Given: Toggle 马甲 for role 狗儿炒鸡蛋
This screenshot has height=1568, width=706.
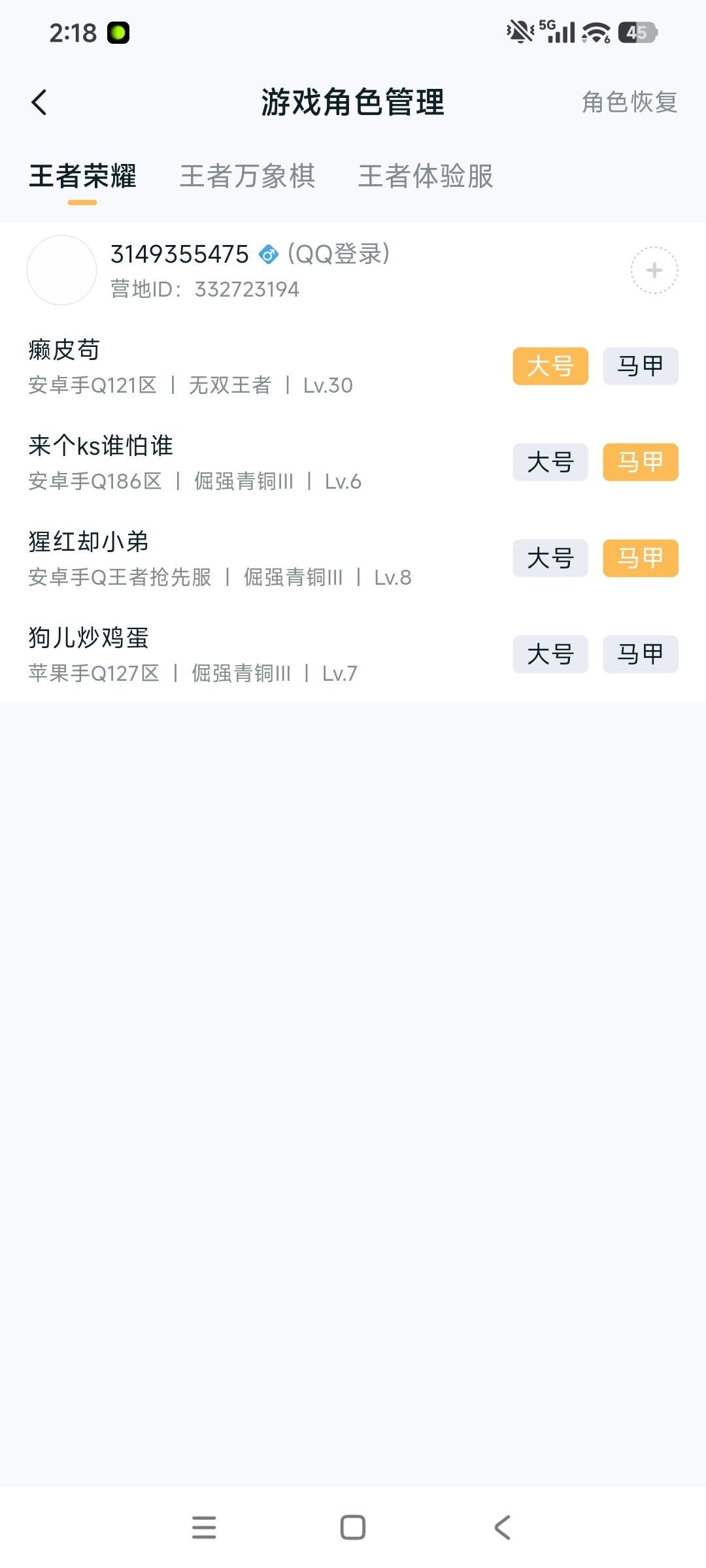Looking at the screenshot, I should (x=639, y=653).
